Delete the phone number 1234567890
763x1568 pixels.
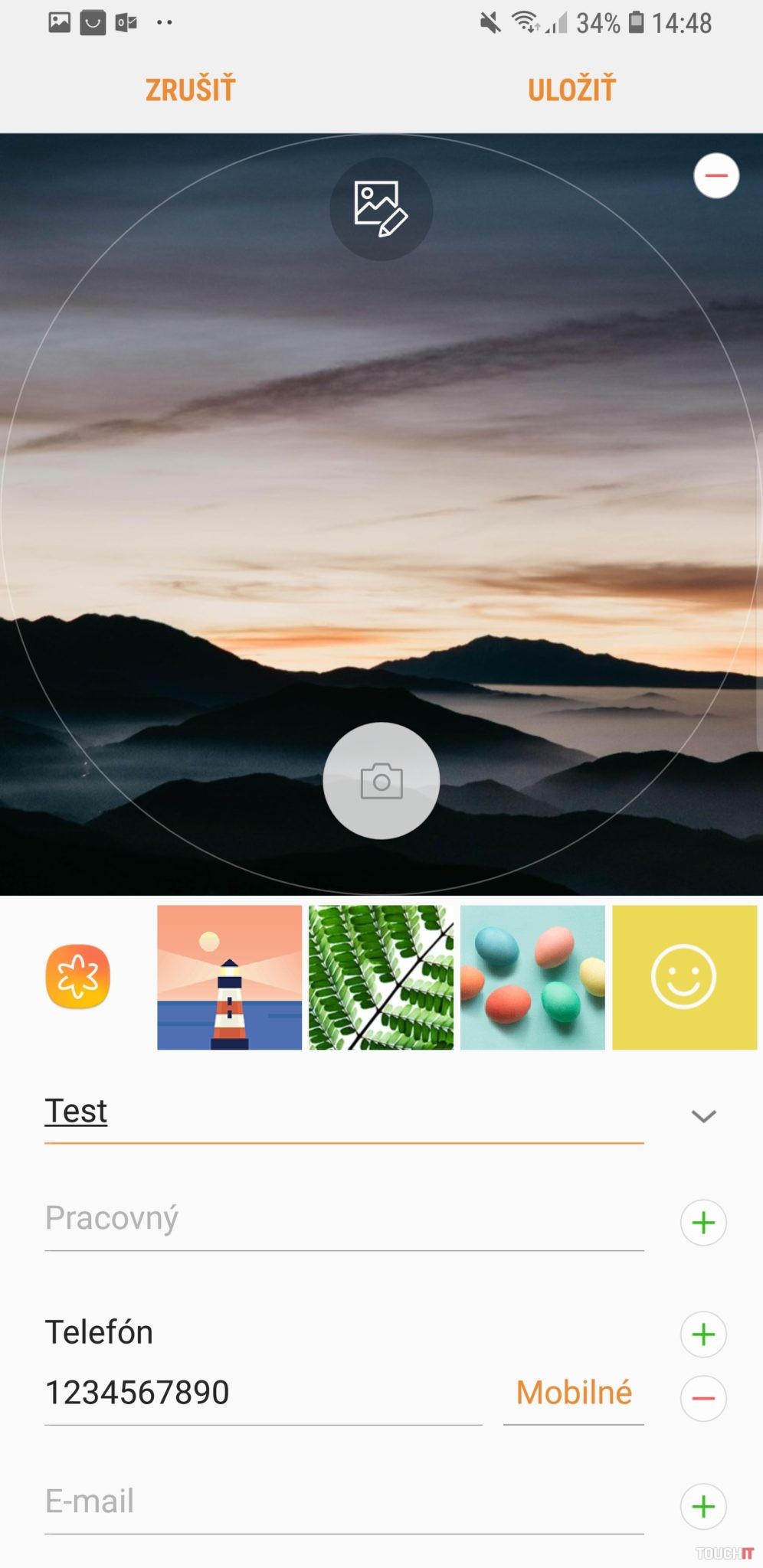click(703, 1398)
